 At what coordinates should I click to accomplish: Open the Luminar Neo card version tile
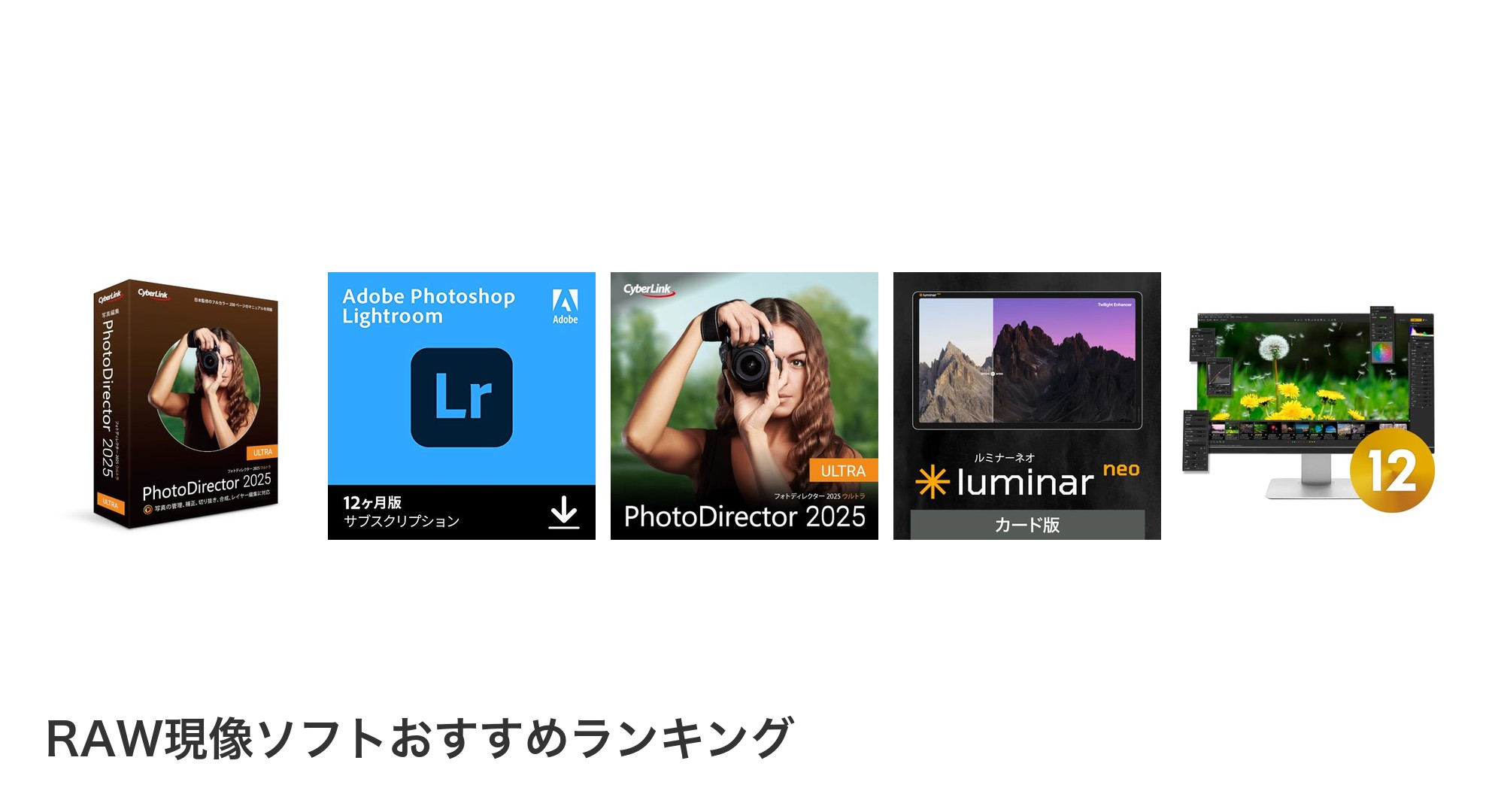pyautogui.click(x=1027, y=405)
